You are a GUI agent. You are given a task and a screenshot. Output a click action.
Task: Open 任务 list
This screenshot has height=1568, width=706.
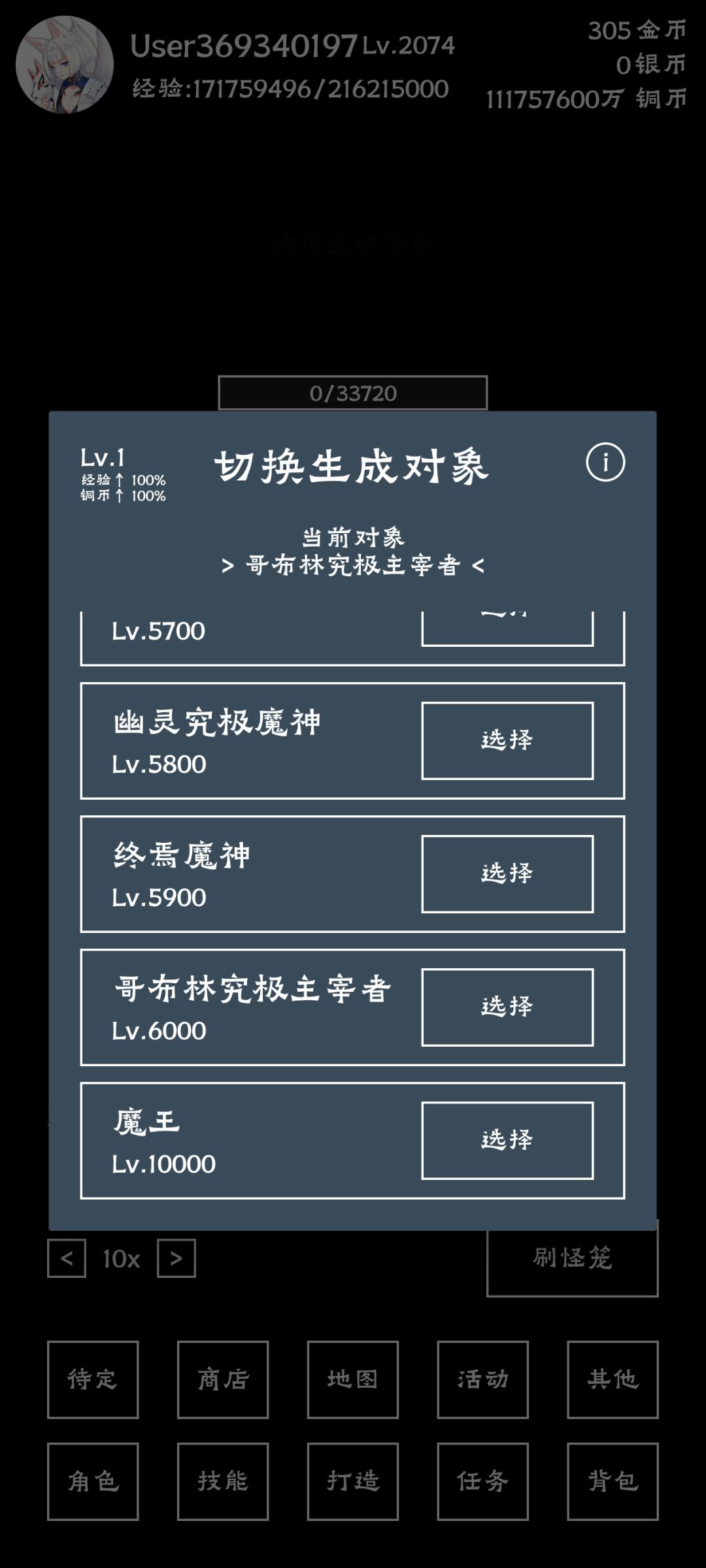point(483,1481)
